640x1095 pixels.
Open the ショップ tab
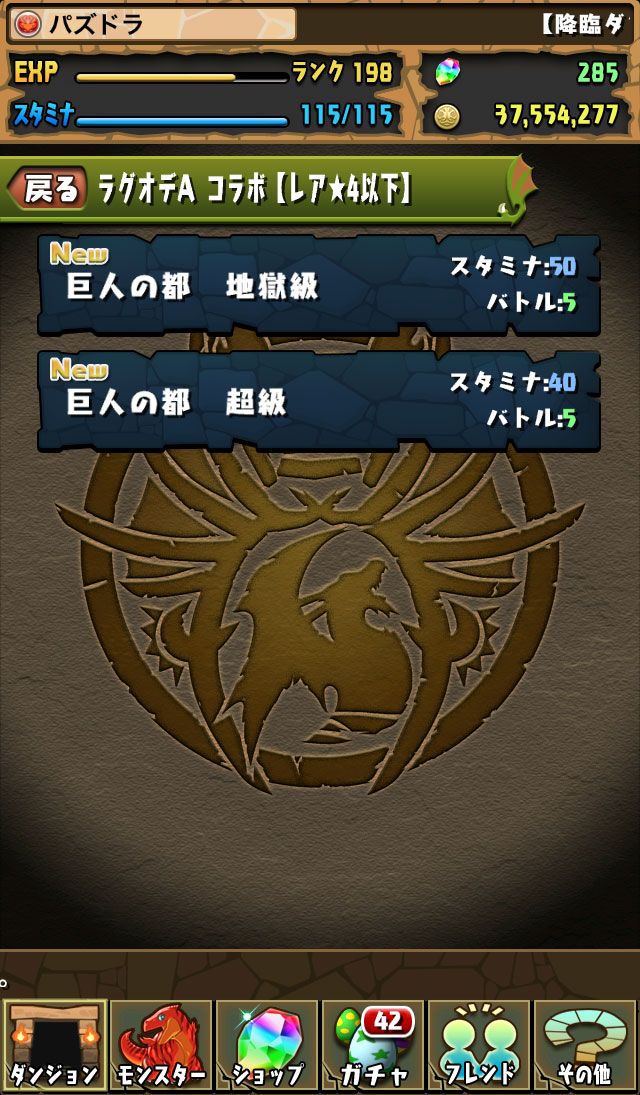[x=267, y=1046]
